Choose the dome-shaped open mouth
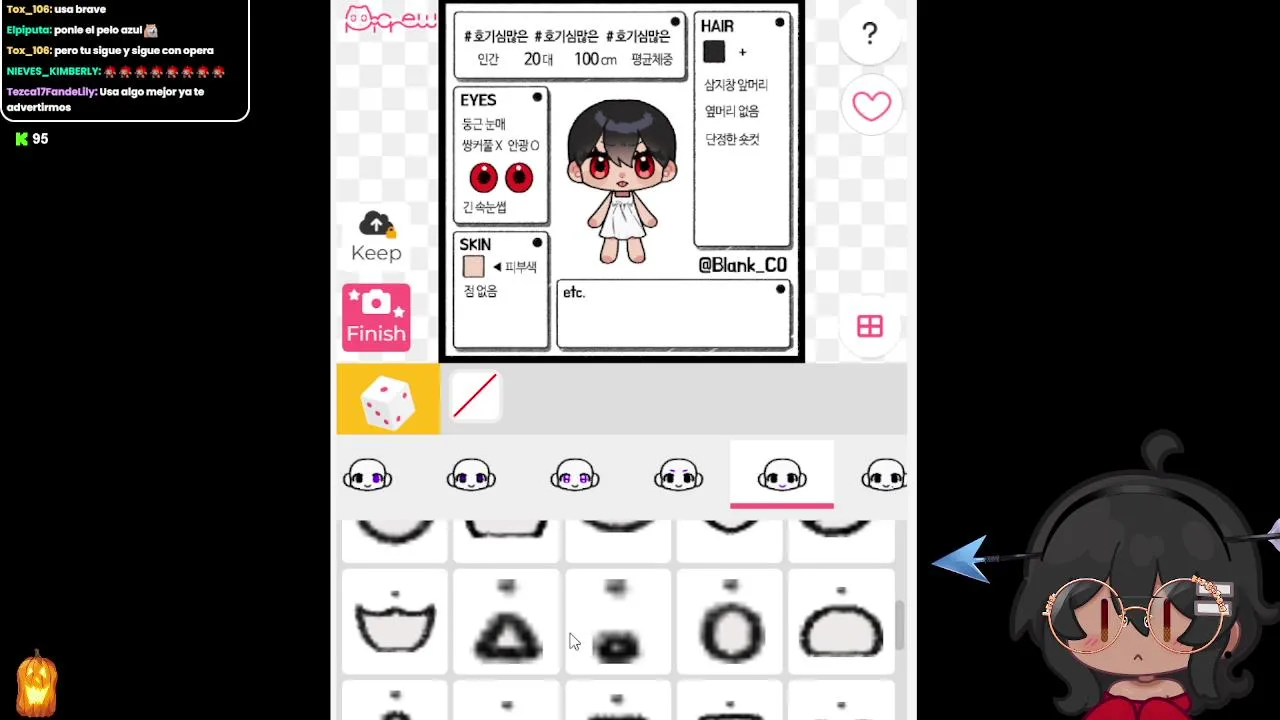 [x=841, y=627]
